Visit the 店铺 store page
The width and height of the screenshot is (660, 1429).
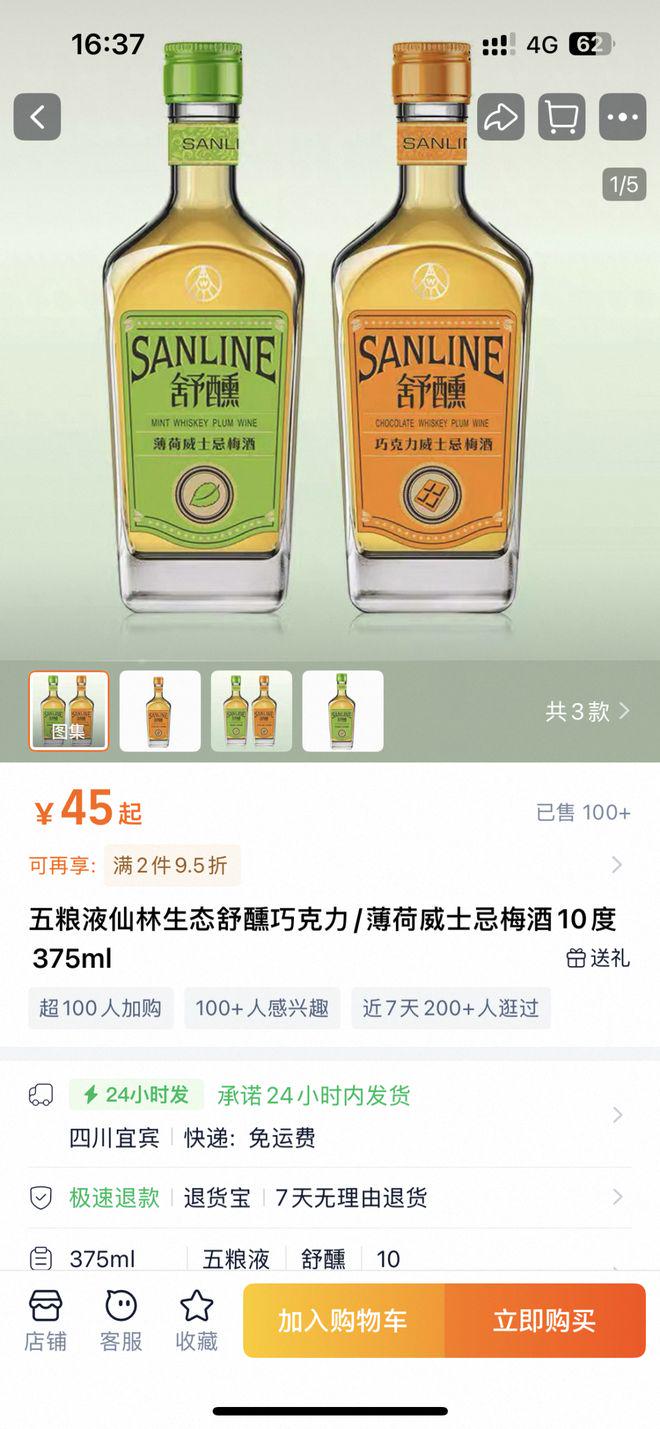click(x=46, y=1320)
